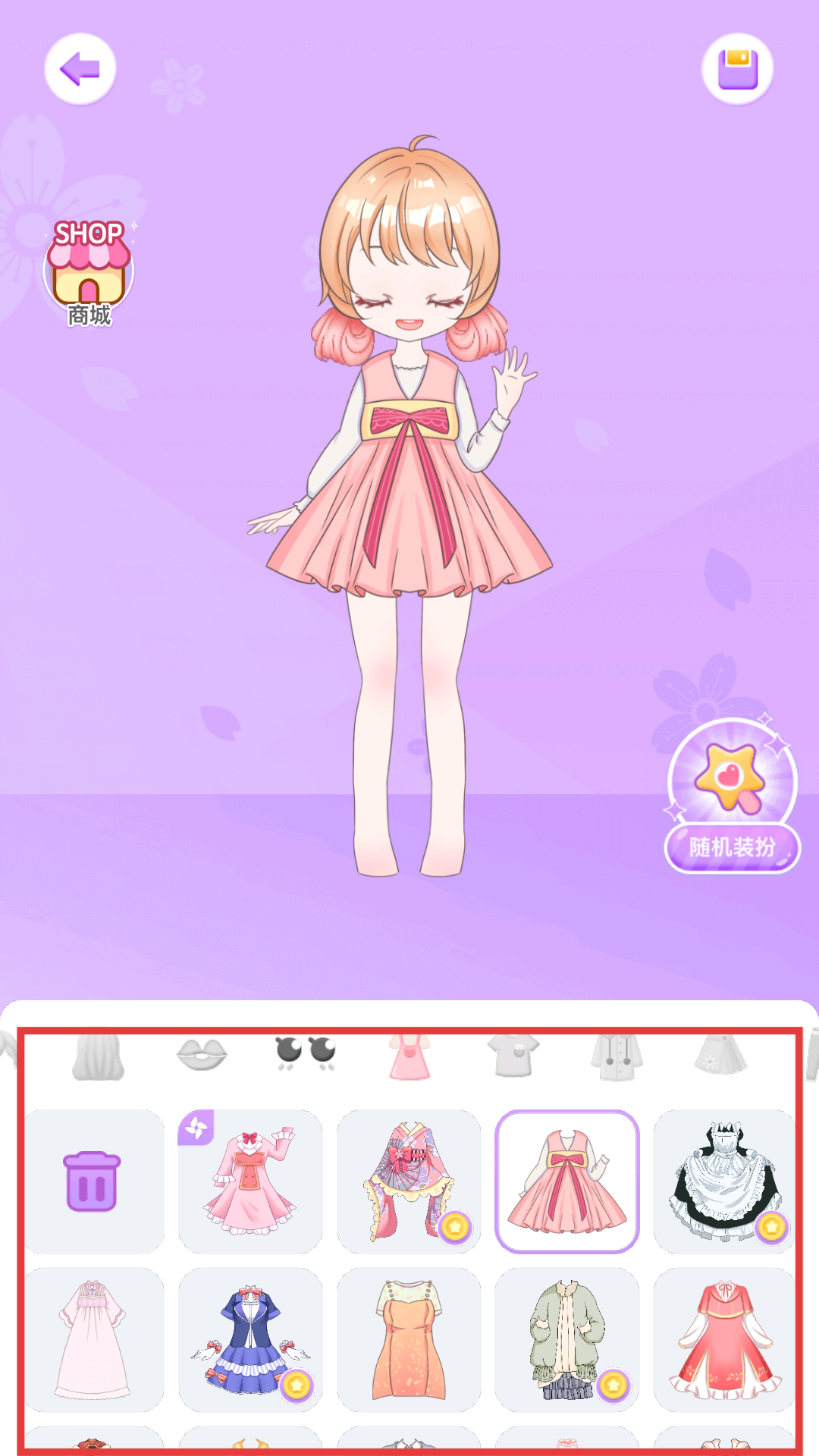The height and width of the screenshot is (1456, 819).
Task: Choose the pink sailor dress with red bow
Action: click(250, 1181)
